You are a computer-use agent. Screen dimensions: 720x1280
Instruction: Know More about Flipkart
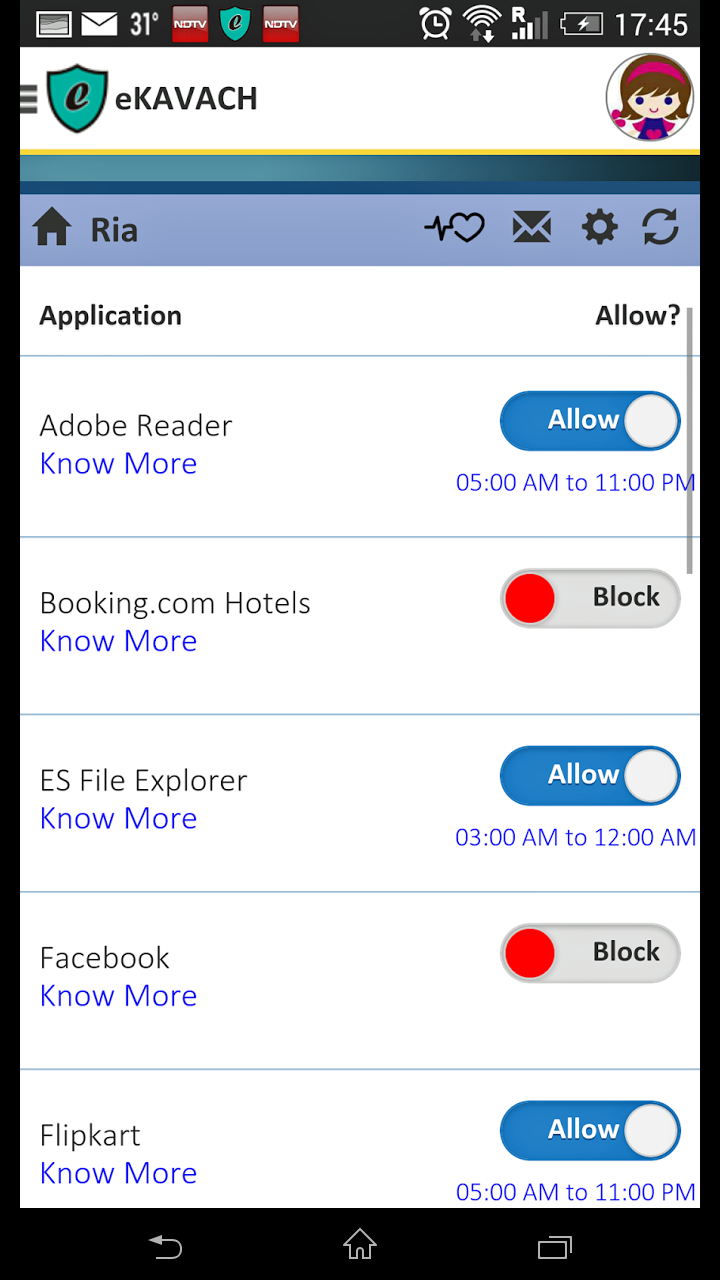click(x=118, y=1173)
